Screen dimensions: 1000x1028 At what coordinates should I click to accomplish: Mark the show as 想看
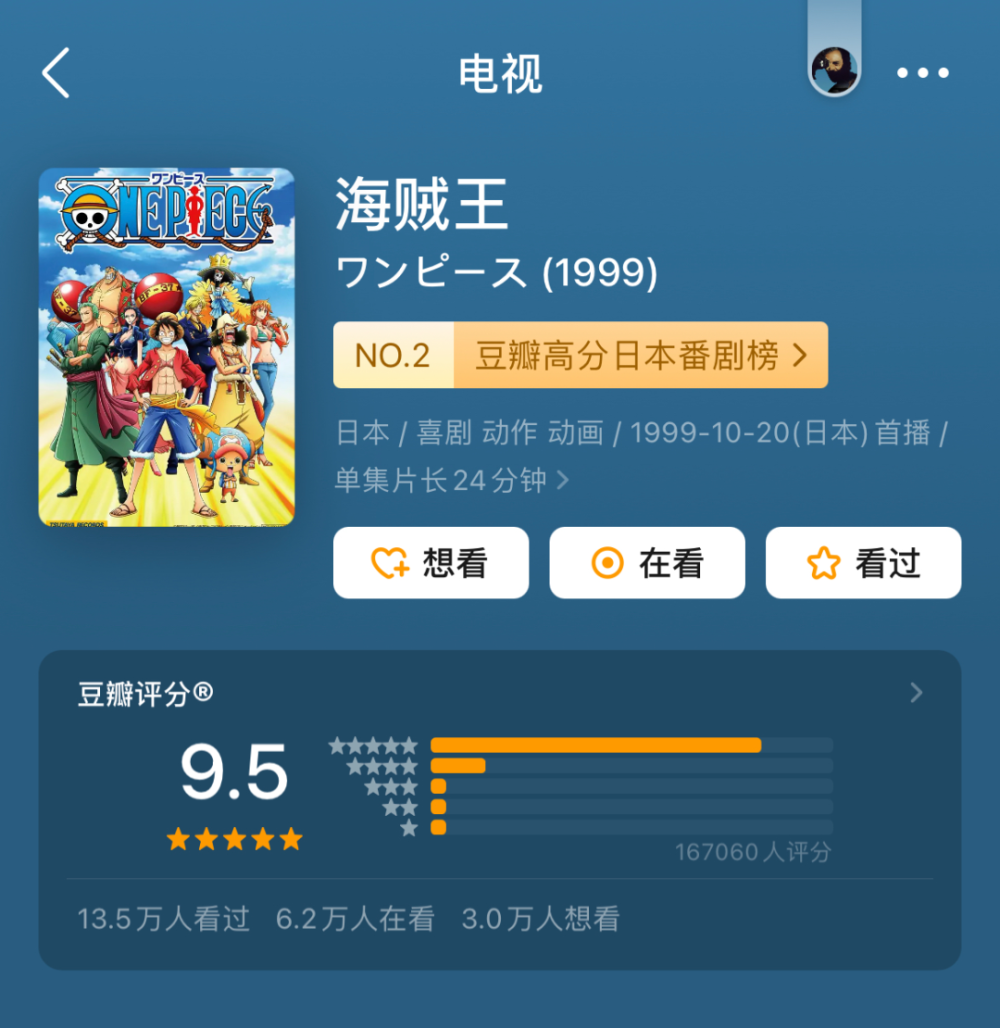[x=430, y=563]
